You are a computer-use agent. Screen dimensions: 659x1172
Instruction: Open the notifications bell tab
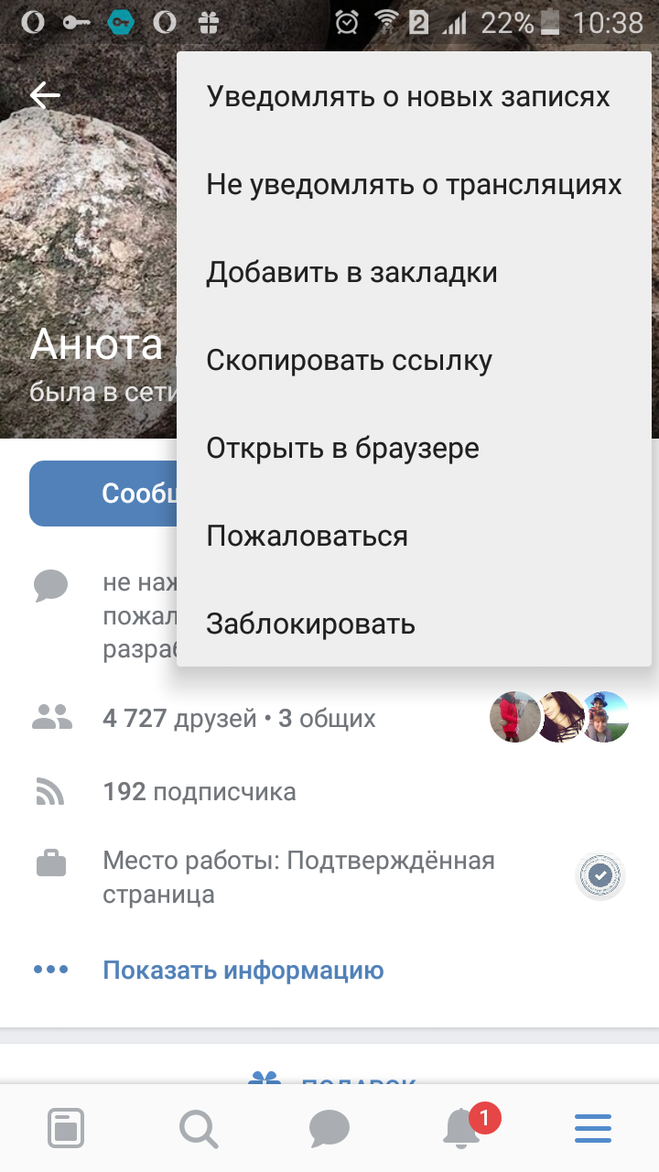coord(462,1129)
